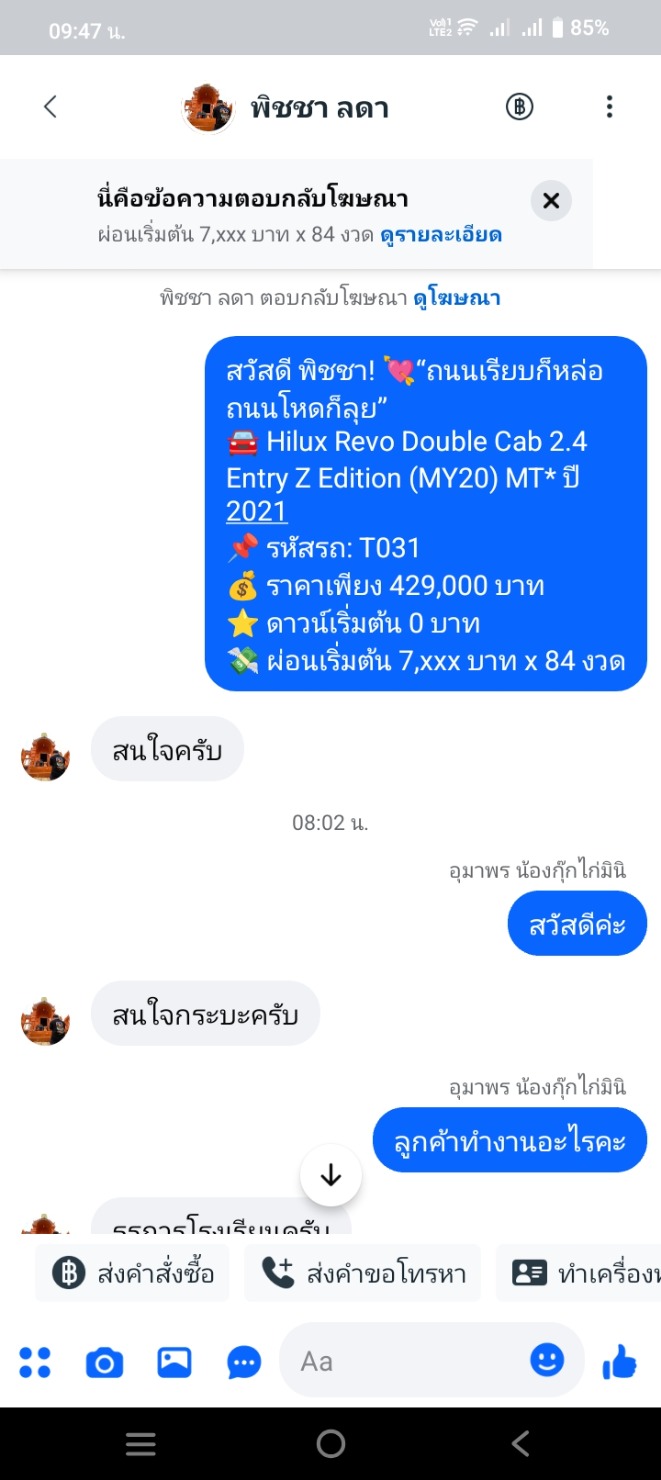The image size is (661, 1480).
Task: Open saved replies speech bubble icon
Action: 244,1362
